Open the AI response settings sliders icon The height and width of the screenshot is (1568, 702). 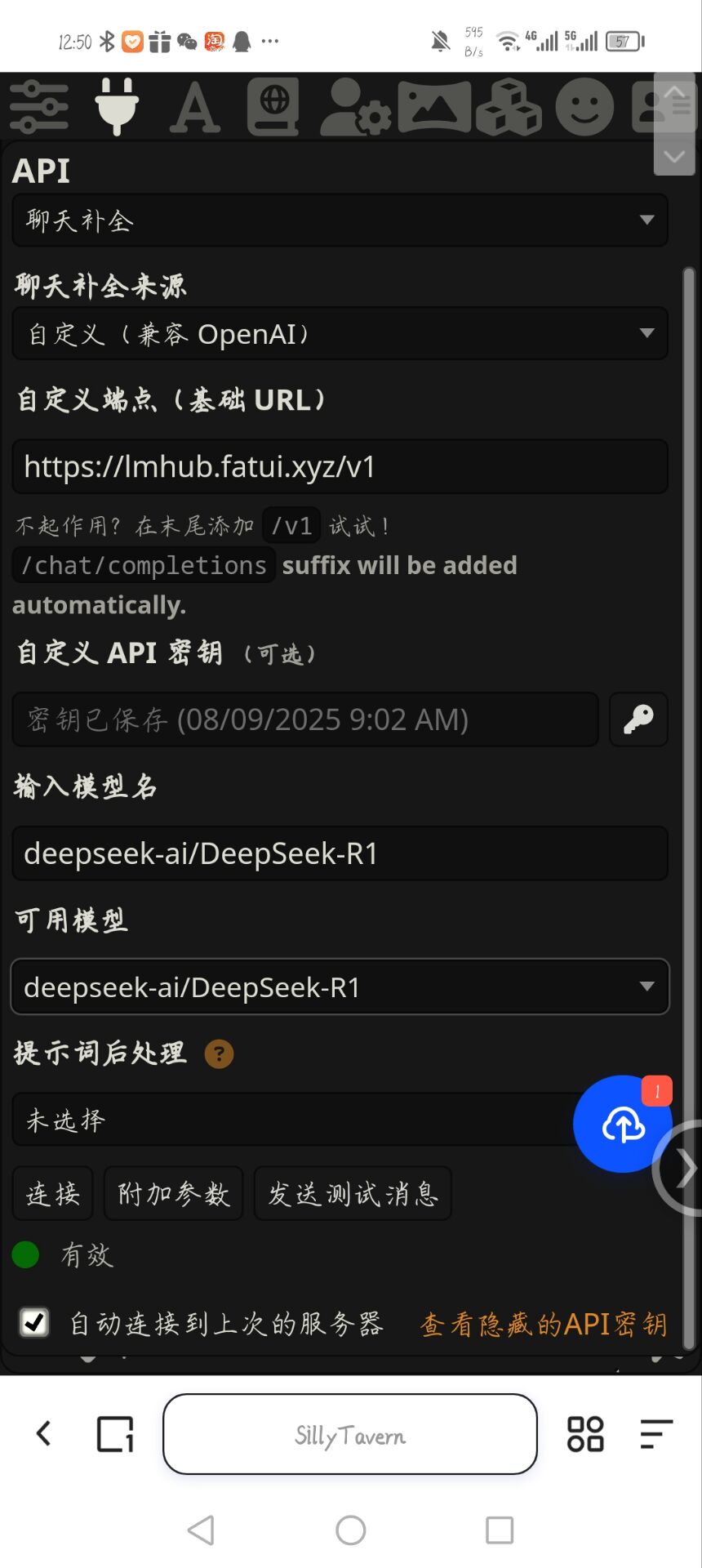[x=38, y=107]
